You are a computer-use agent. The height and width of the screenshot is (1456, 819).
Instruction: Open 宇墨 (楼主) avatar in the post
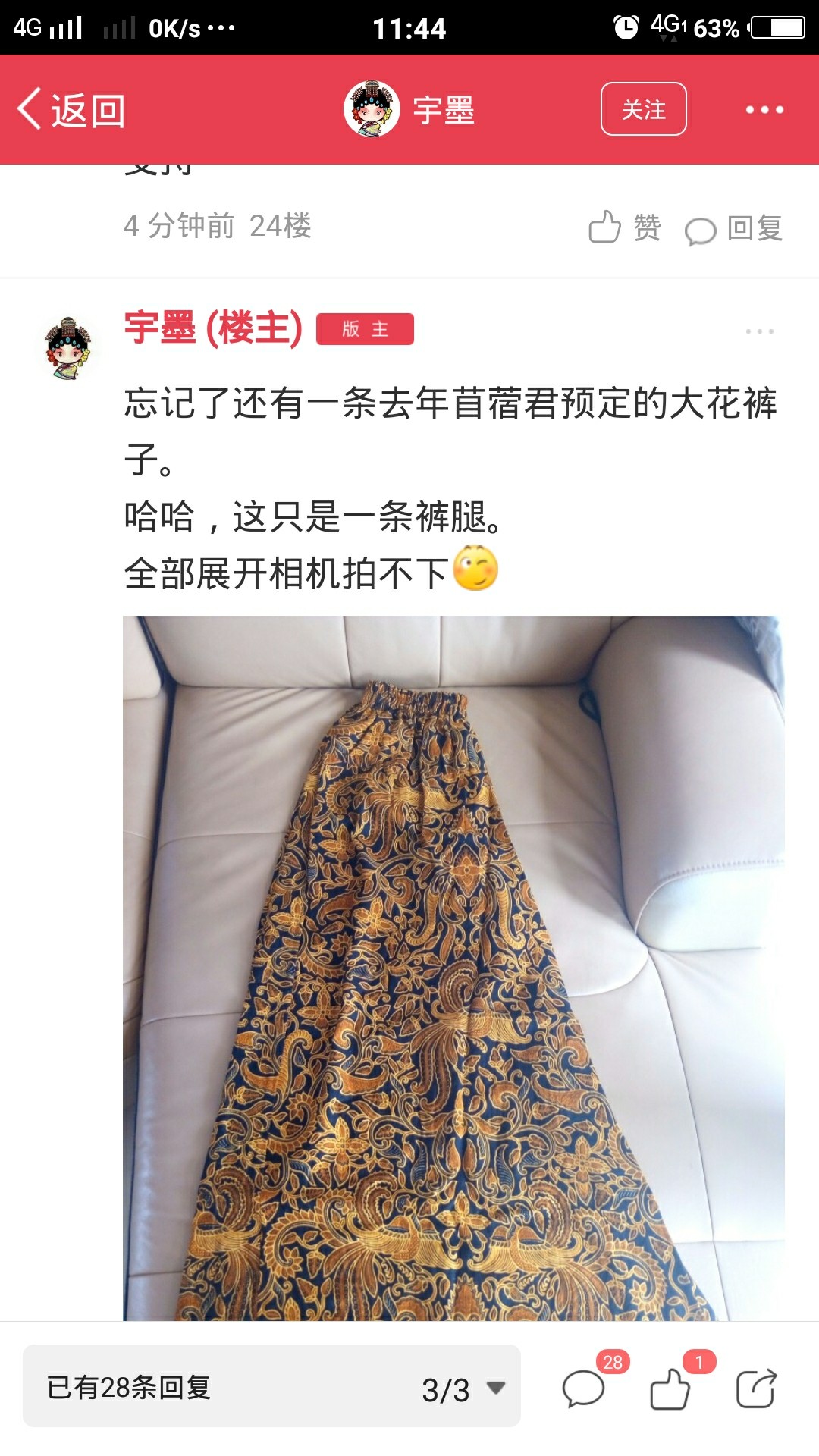[x=68, y=348]
